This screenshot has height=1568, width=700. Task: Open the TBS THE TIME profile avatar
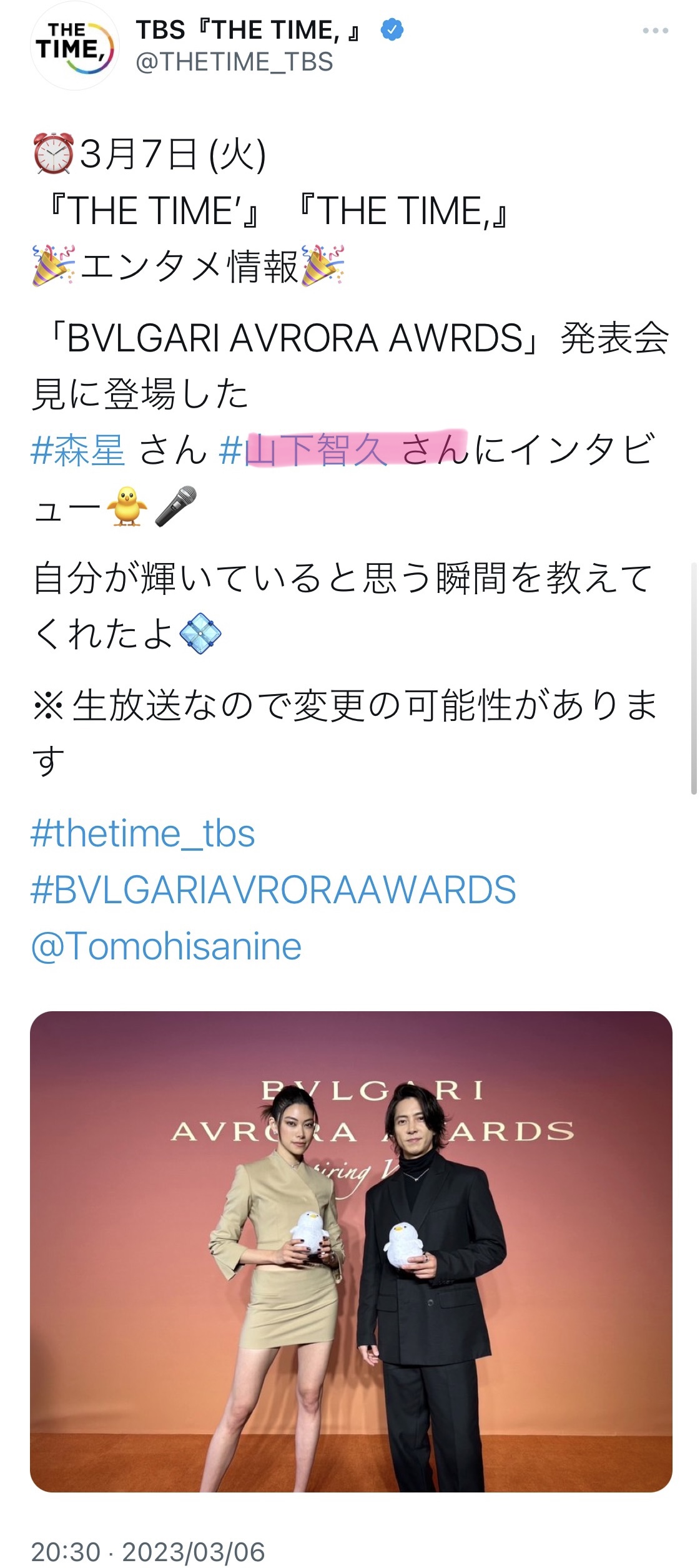coord(74,47)
